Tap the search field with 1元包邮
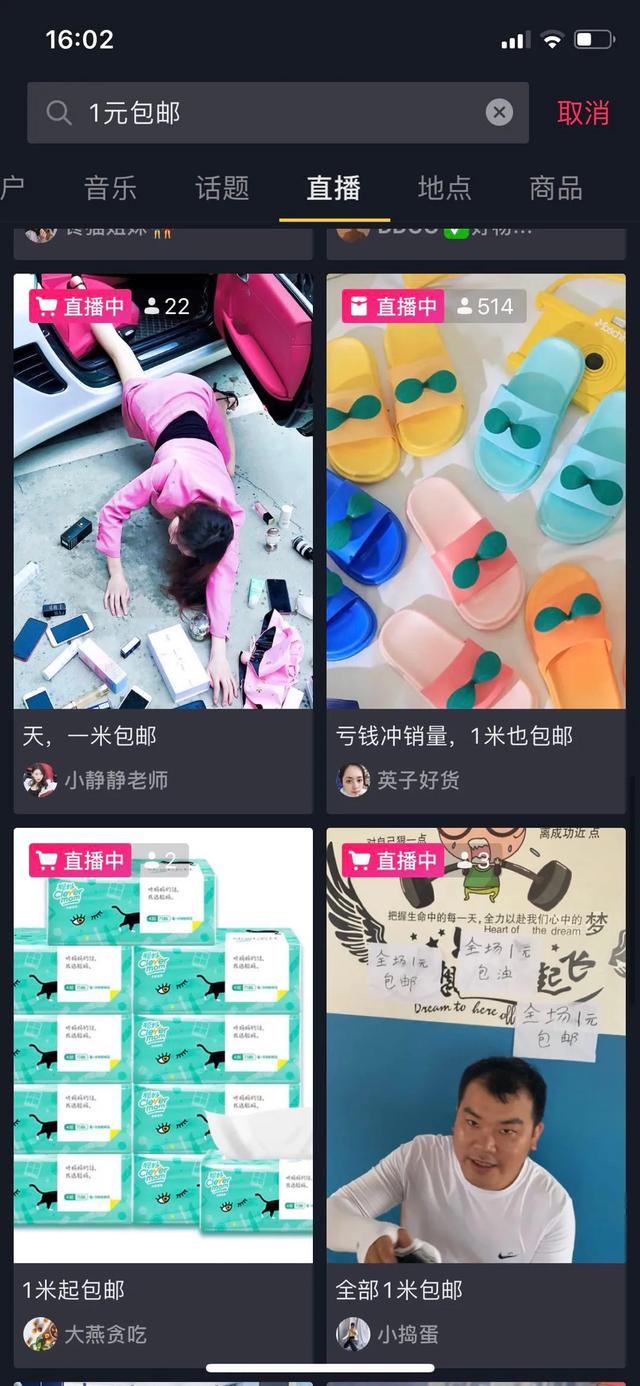This screenshot has height=1386, width=640. coord(260,113)
